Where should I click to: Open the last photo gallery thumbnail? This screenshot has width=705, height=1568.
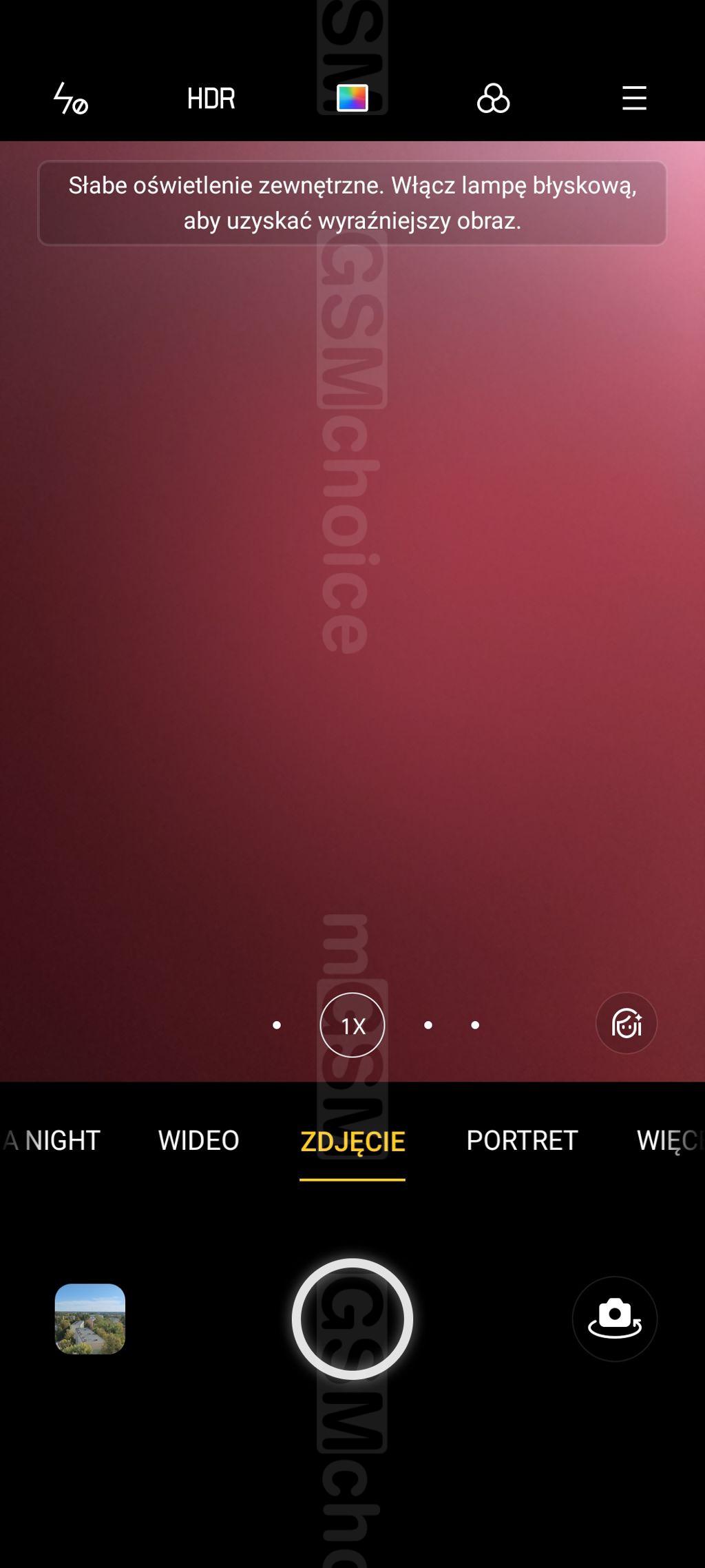pos(90,1319)
